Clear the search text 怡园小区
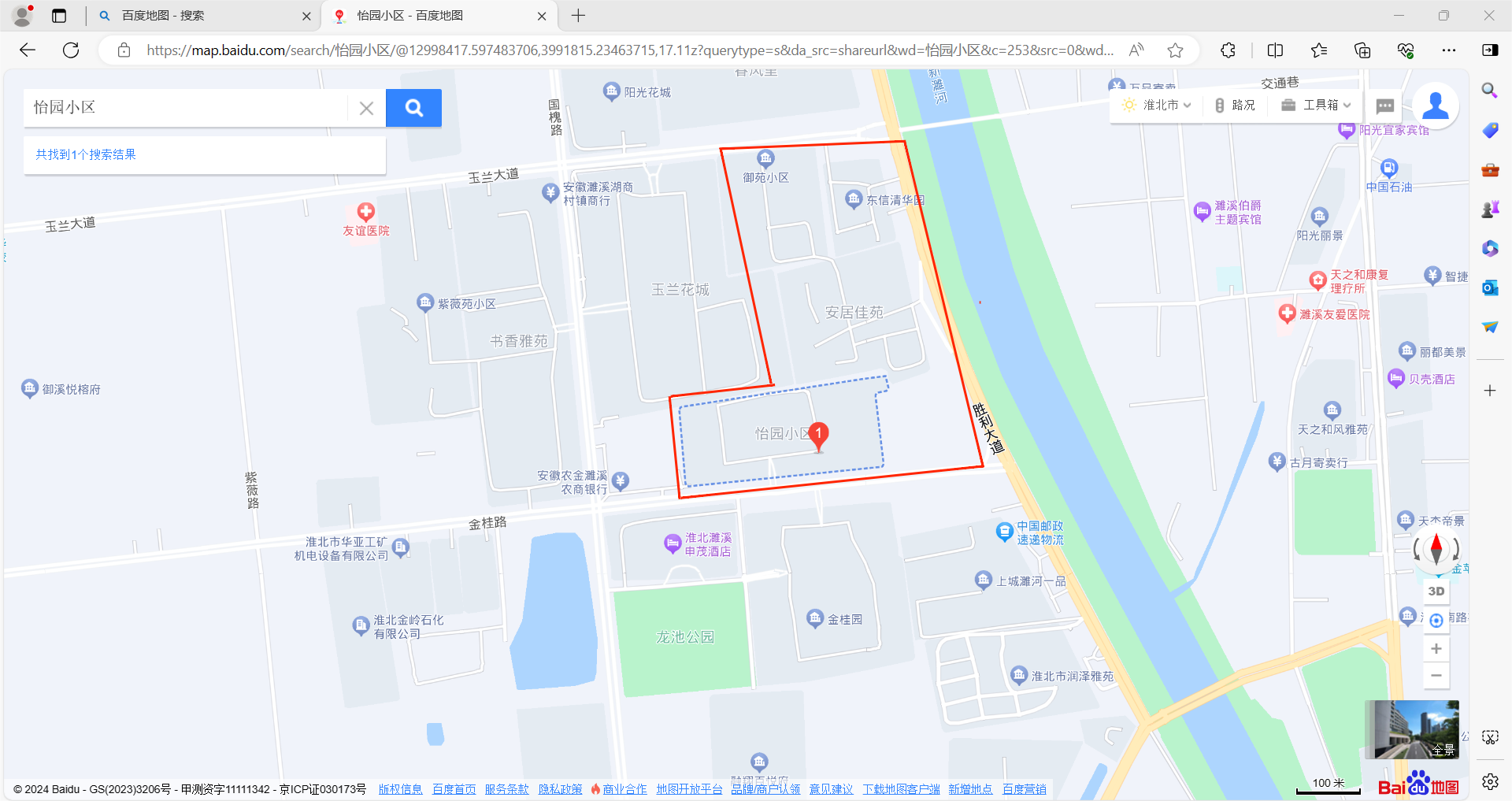 (366, 109)
